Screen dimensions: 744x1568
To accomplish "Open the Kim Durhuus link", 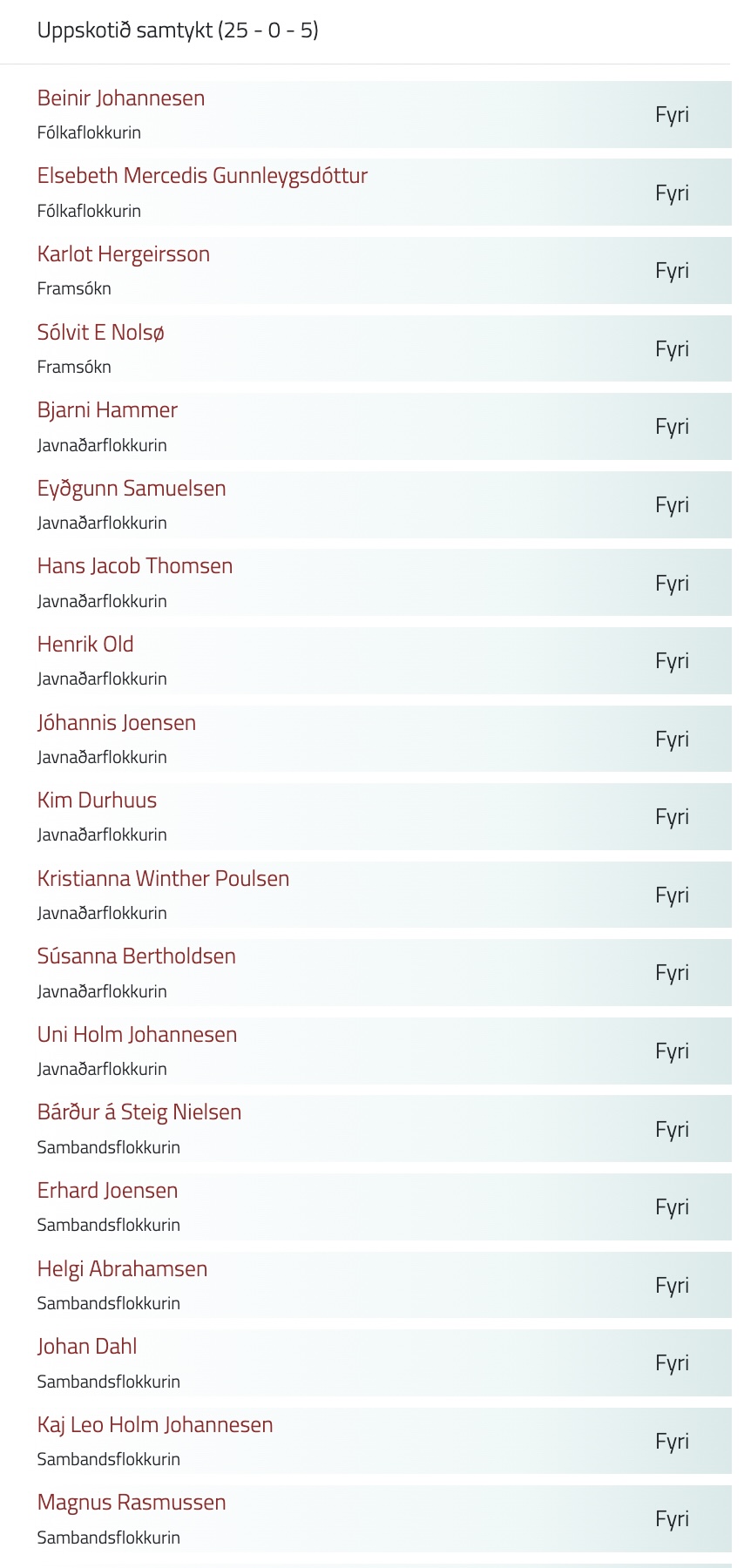I will pyautogui.click(x=97, y=801).
